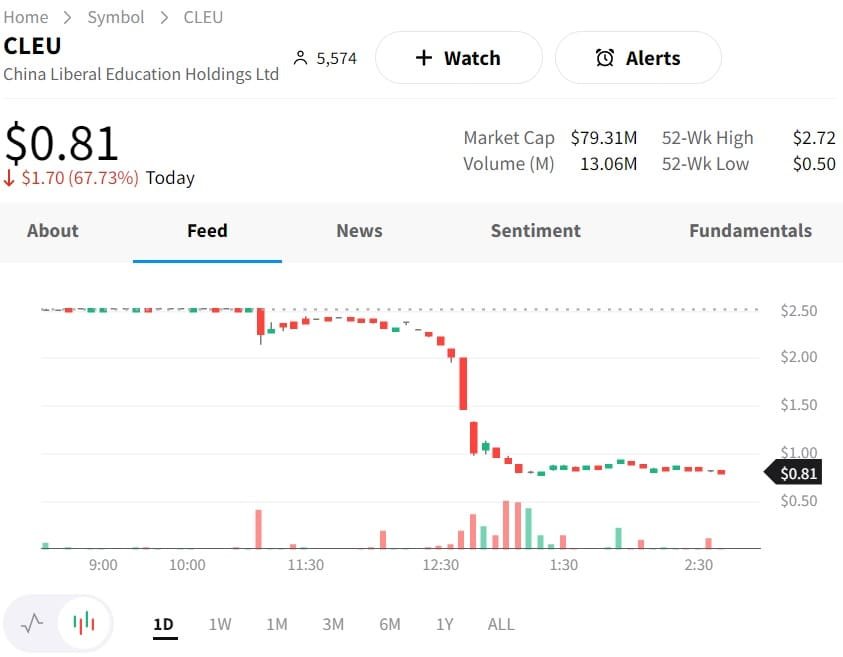This screenshot has height=657, width=843.
Task: Switch chart to line view
Action: 32,624
